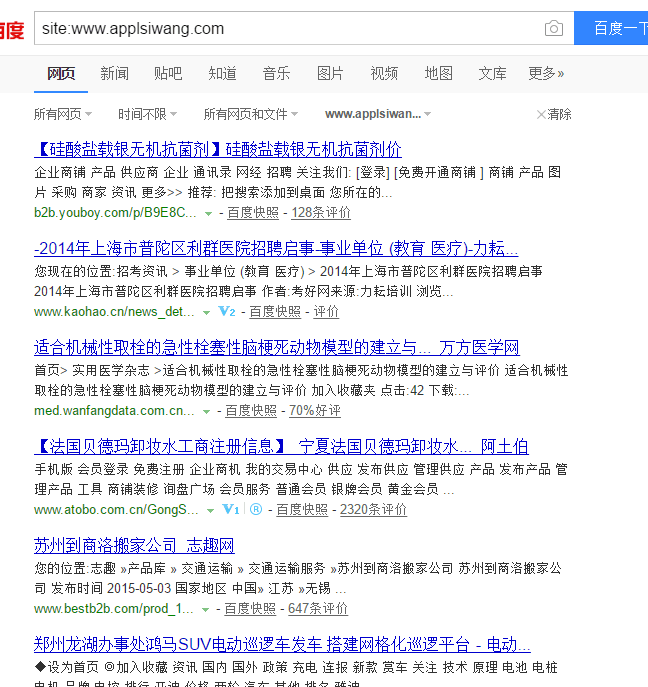Open the camera image search icon
The width and height of the screenshot is (648, 687).
(553, 28)
